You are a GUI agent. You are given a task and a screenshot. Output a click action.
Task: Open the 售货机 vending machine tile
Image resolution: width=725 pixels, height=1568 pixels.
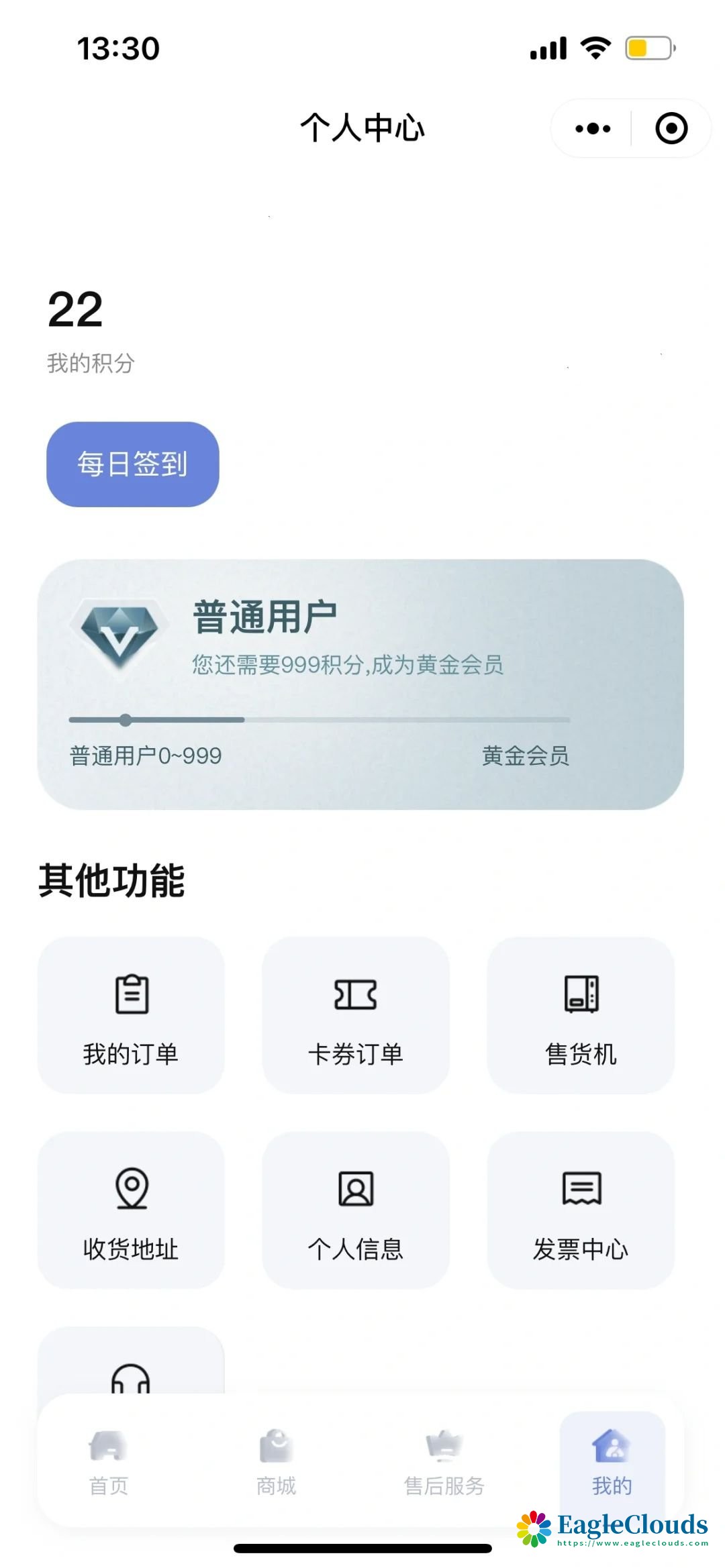click(581, 1015)
